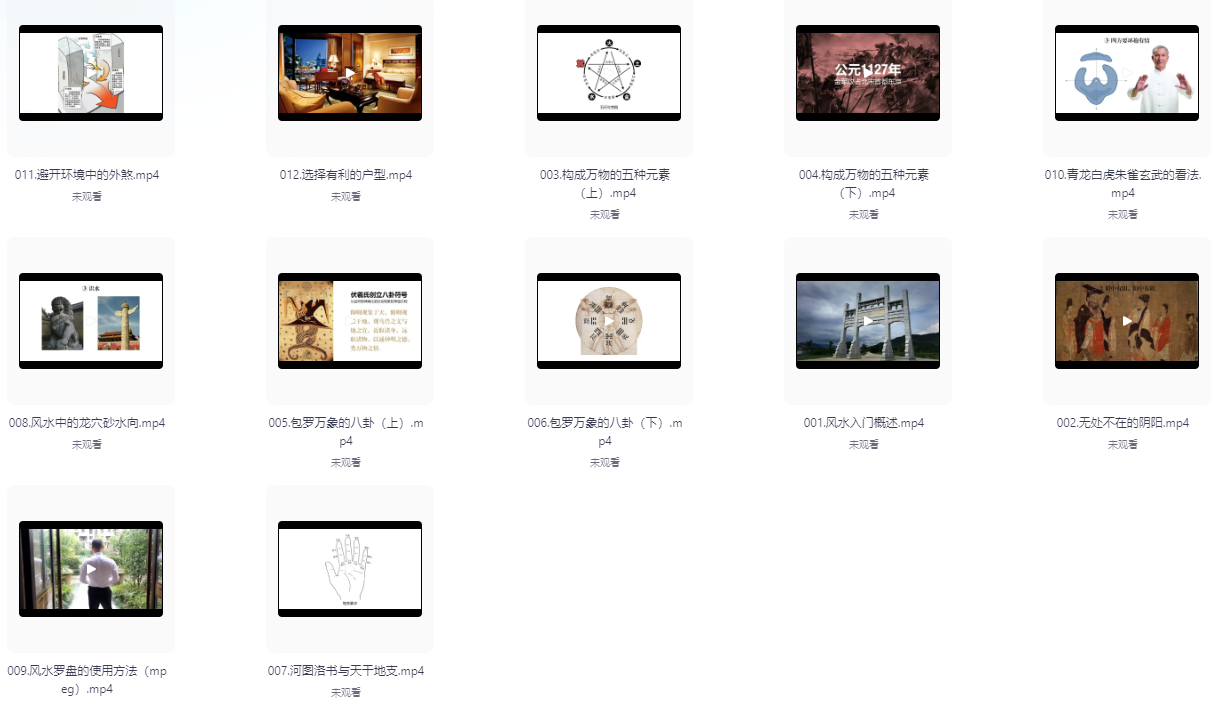Play 005.包罗万象的八卦（上）video
Screen dimensions: 1214x703
pyautogui.click(x=349, y=321)
